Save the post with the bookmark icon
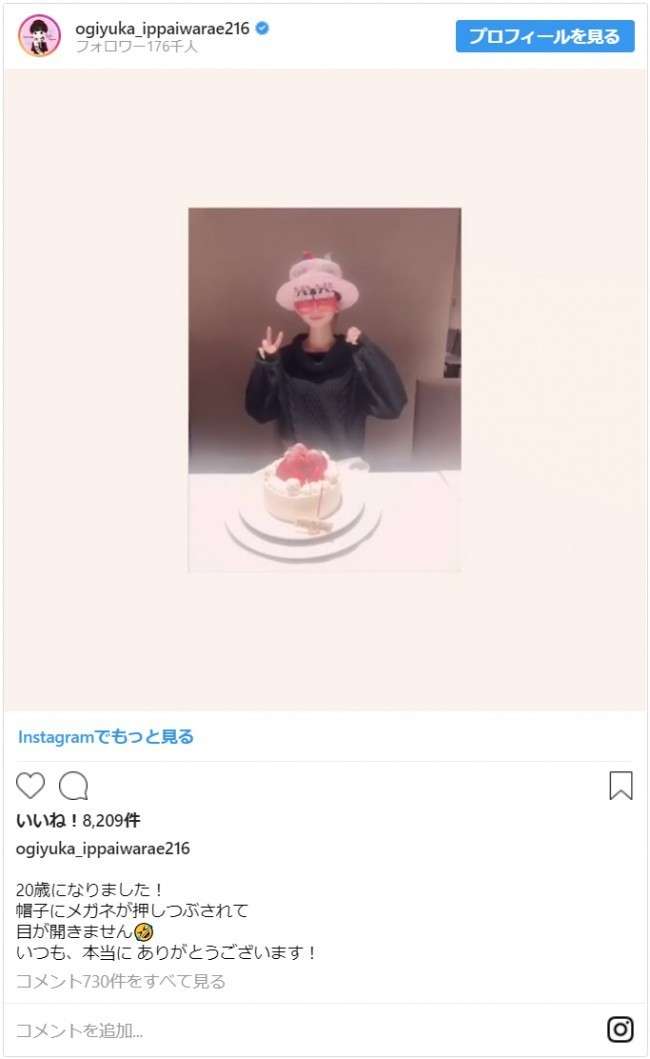 coord(620,786)
